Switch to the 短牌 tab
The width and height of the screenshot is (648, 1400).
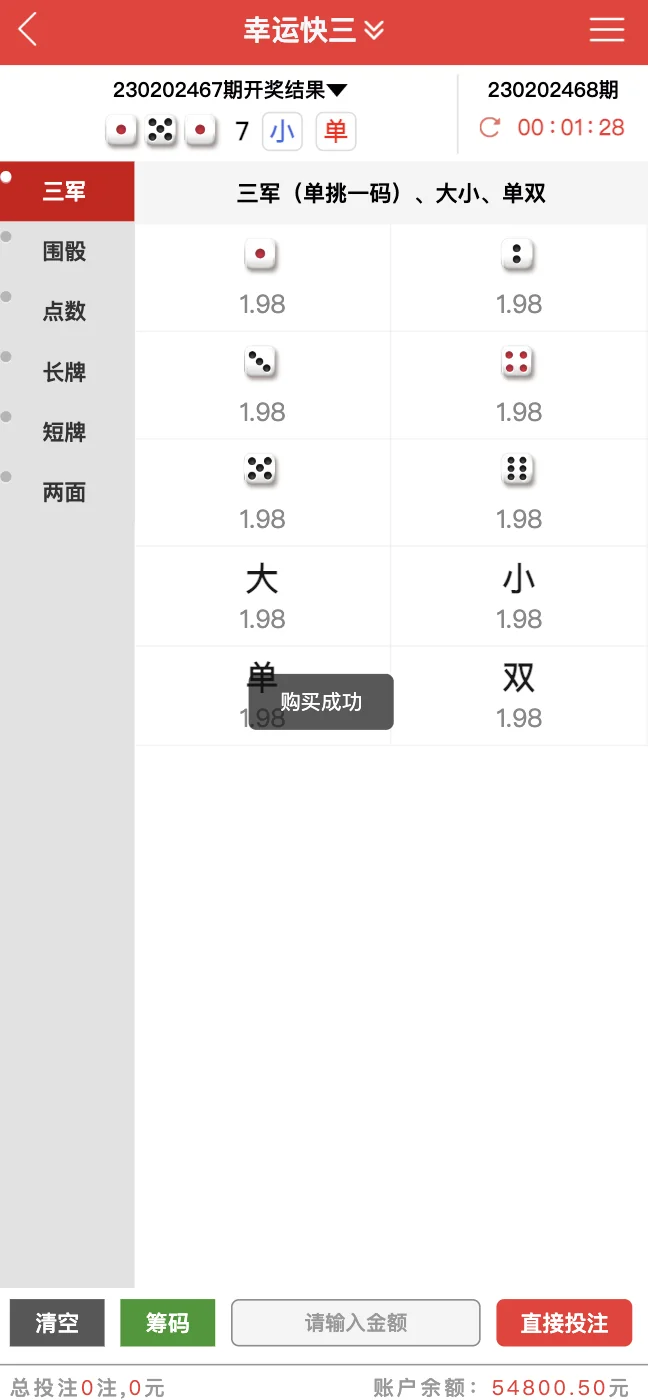65,432
